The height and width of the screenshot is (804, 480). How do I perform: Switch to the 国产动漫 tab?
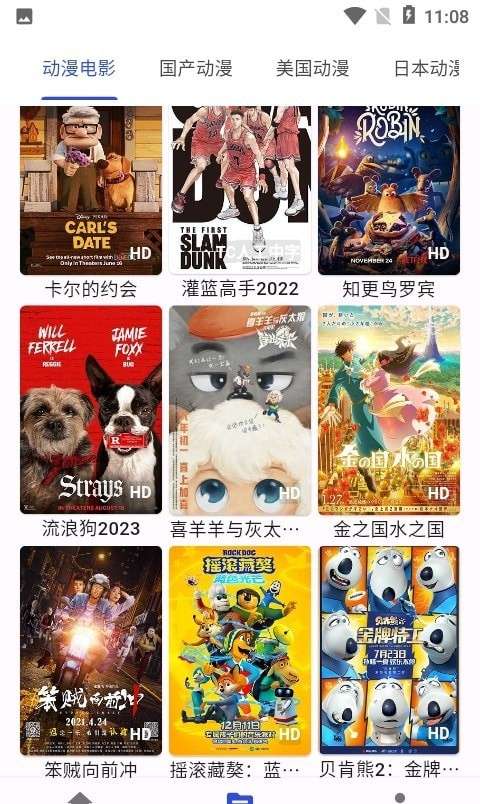click(x=196, y=68)
